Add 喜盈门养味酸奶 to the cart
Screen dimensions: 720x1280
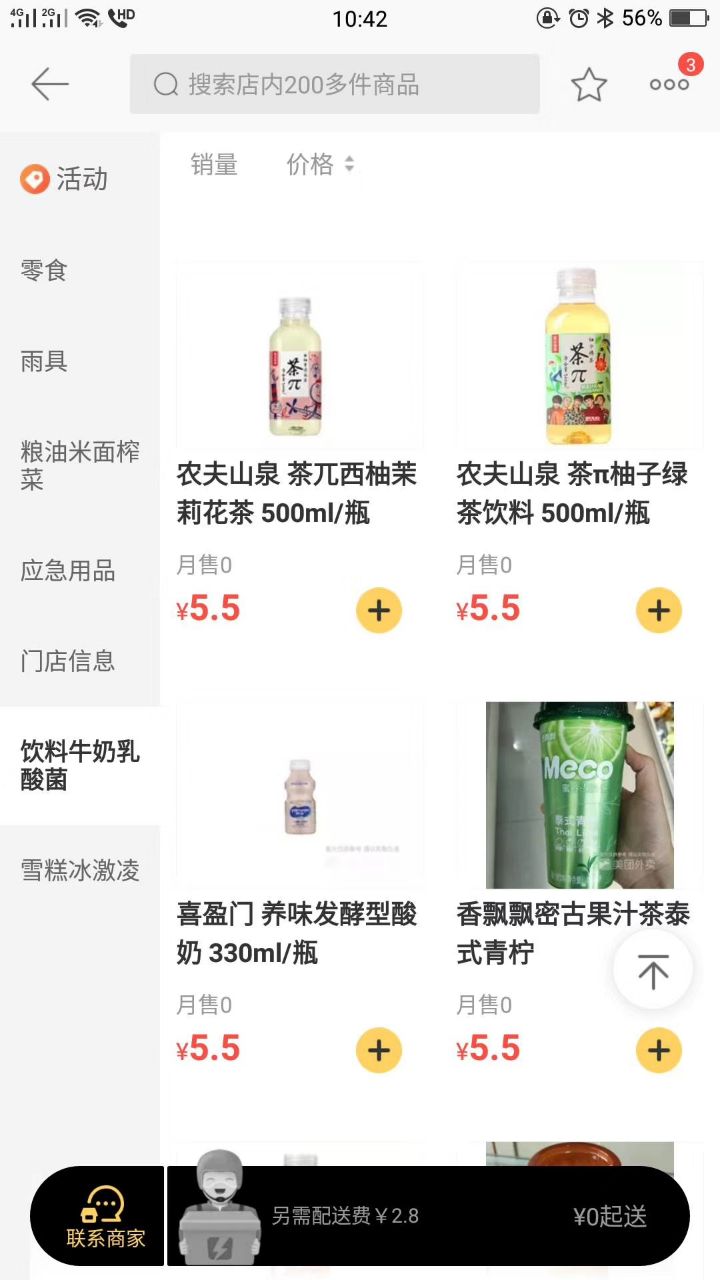(379, 1050)
